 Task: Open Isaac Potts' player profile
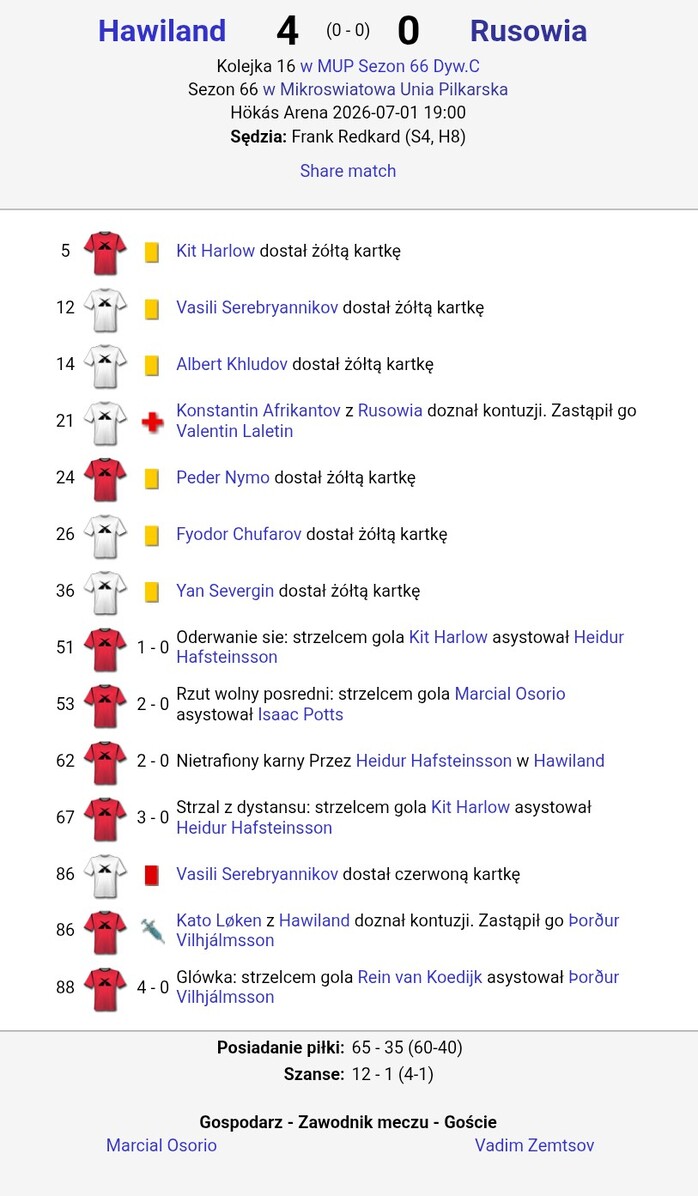[x=301, y=715]
